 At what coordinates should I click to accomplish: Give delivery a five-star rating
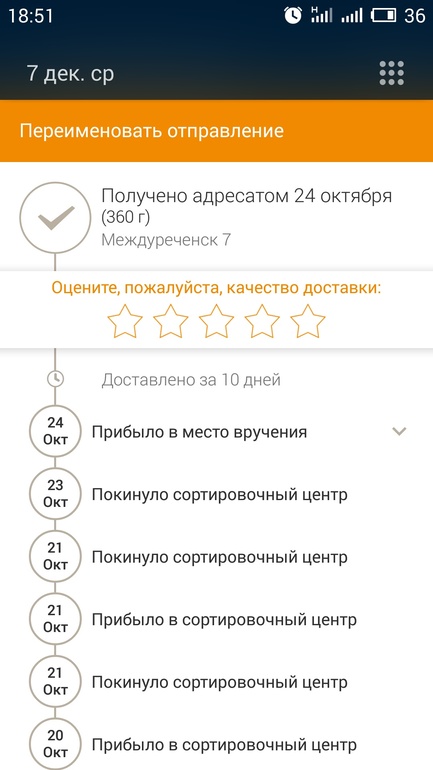(x=308, y=321)
